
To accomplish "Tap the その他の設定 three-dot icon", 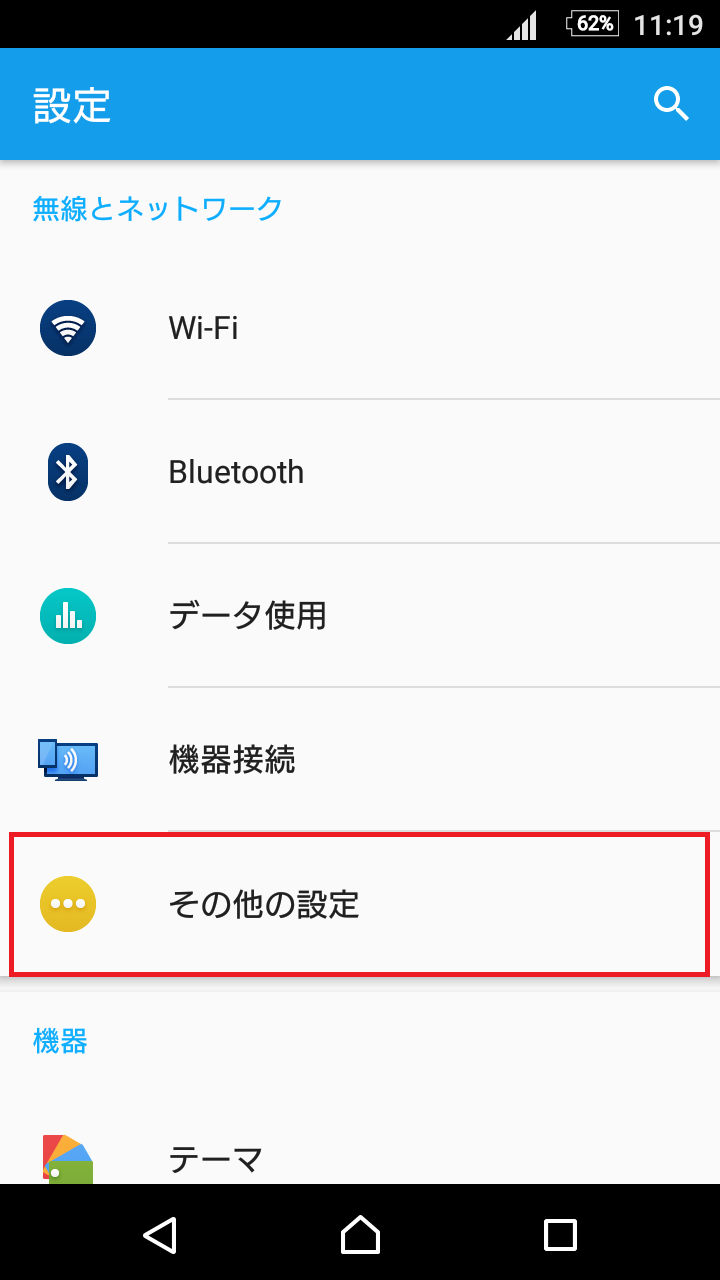I will click(x=67, y=903).
